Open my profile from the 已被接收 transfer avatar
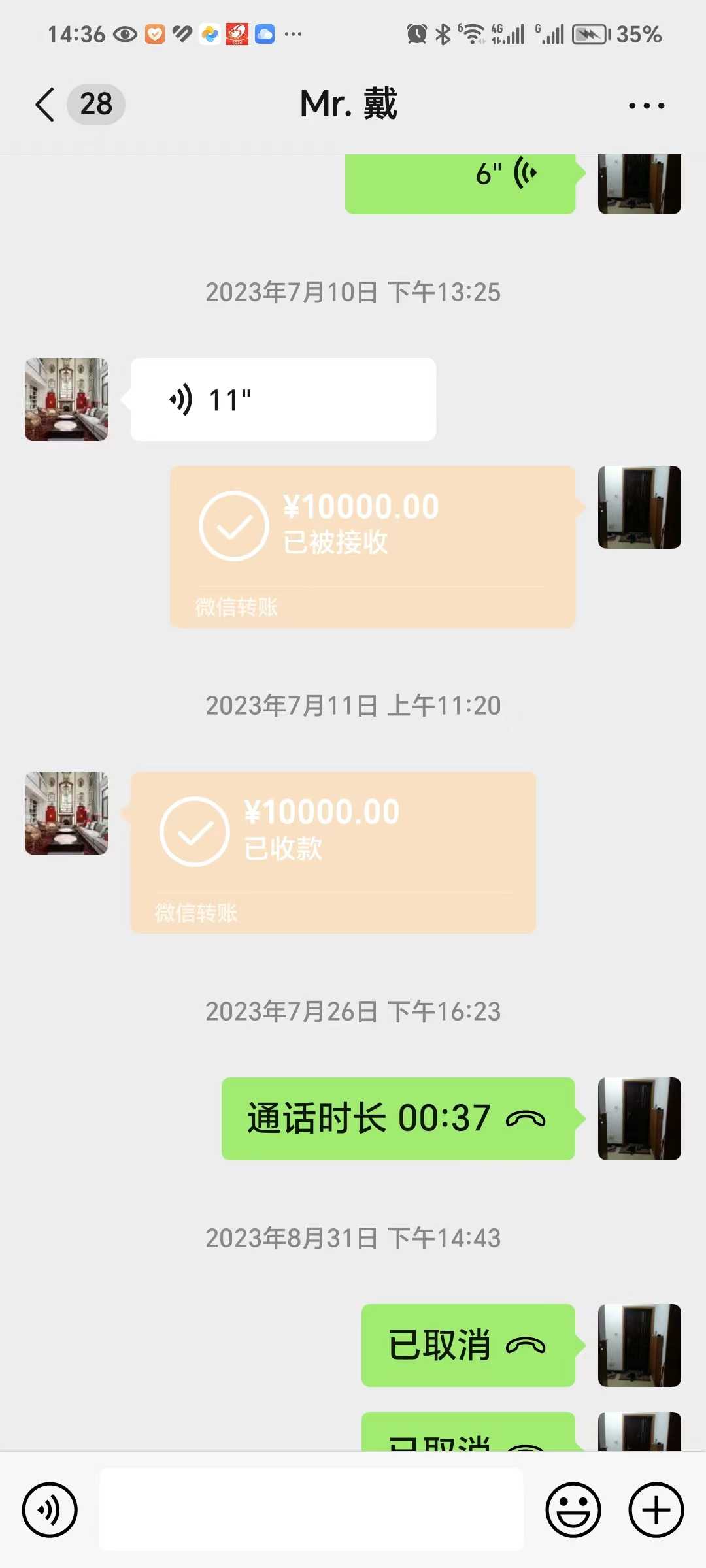Viewport: 706px width, 1568px height. coord(639,507)
